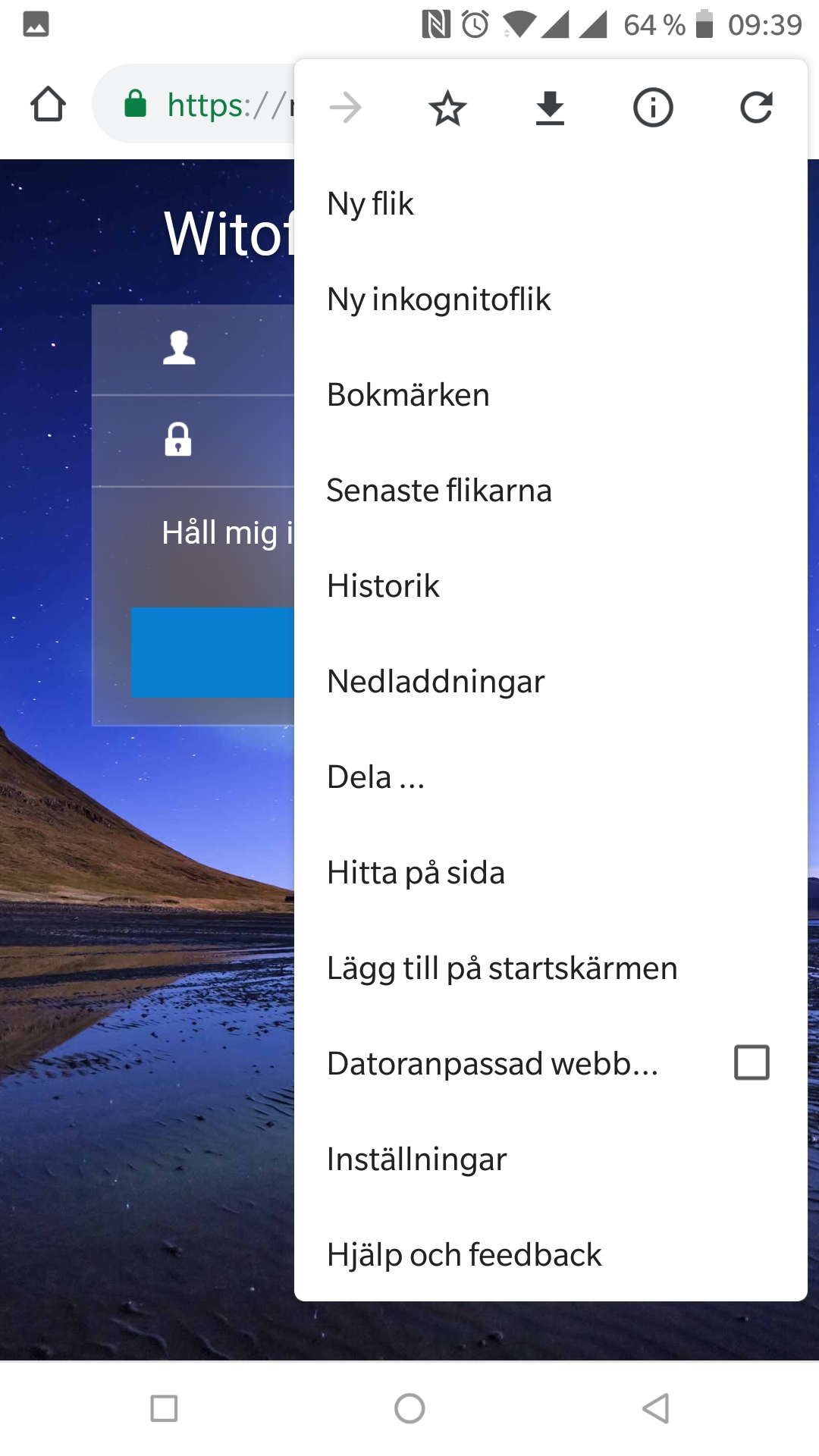The width and height of the screenshot is (819, 1456).
Task: Reload the page with the refresh icon
Action: tap(756, 108)
